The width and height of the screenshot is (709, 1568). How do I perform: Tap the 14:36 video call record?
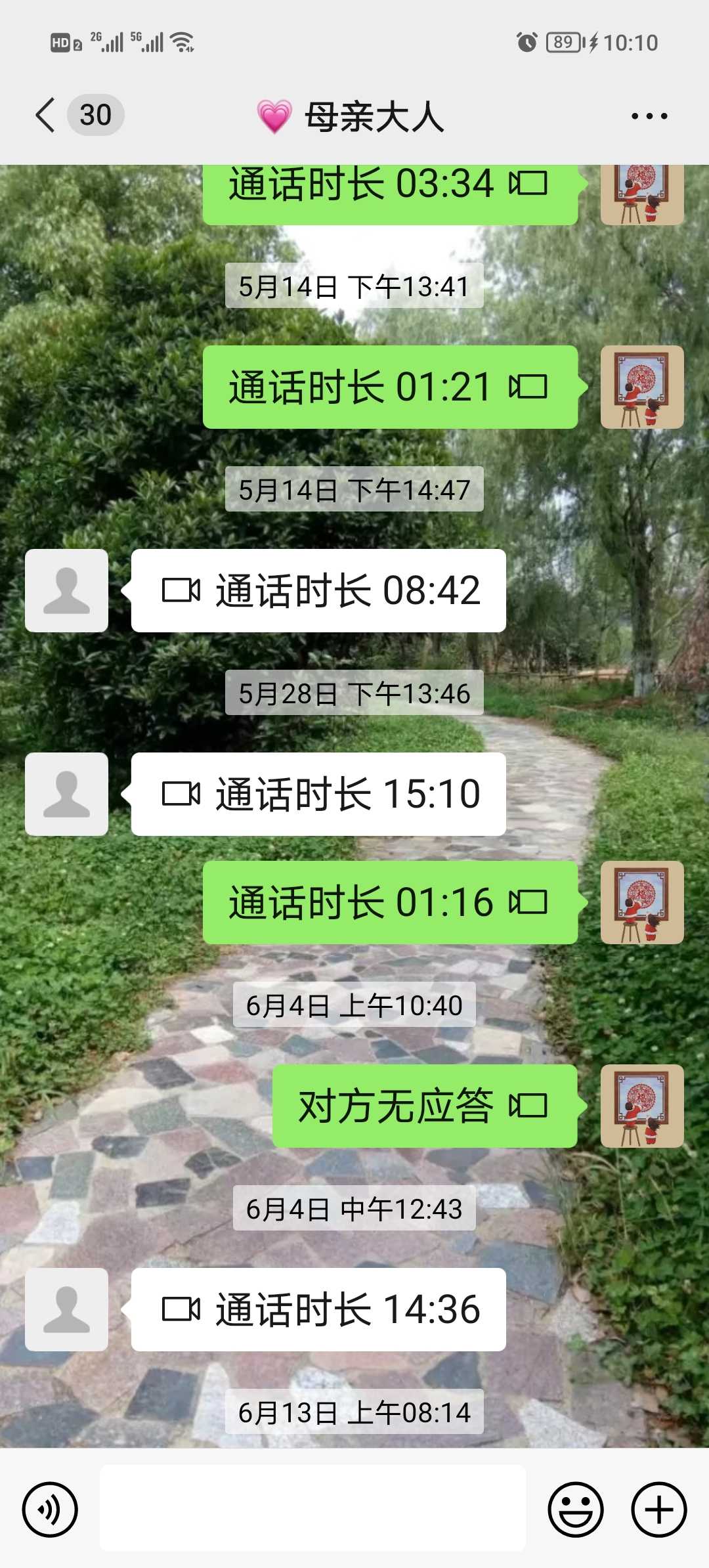coord(318,1309)
